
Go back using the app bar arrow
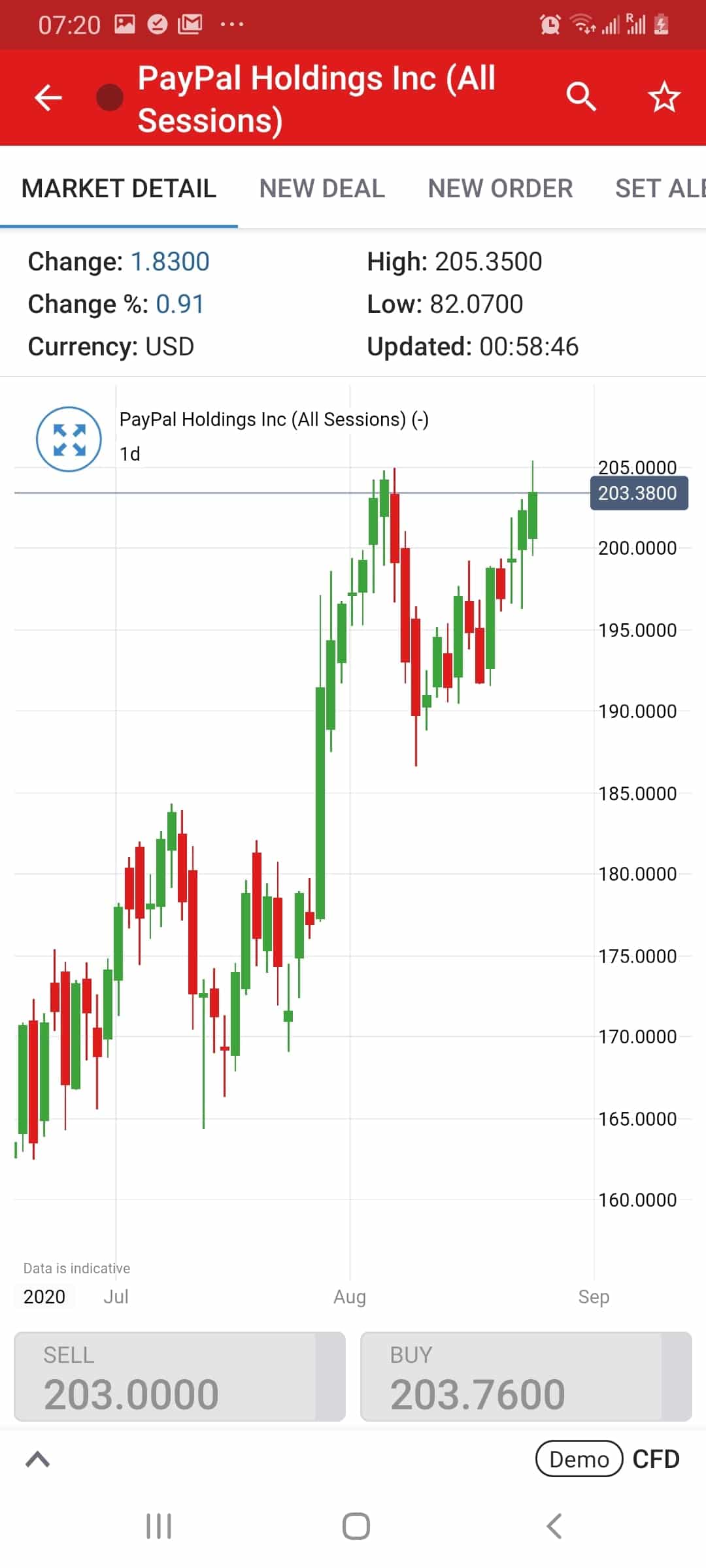click(x=48, y=97)
